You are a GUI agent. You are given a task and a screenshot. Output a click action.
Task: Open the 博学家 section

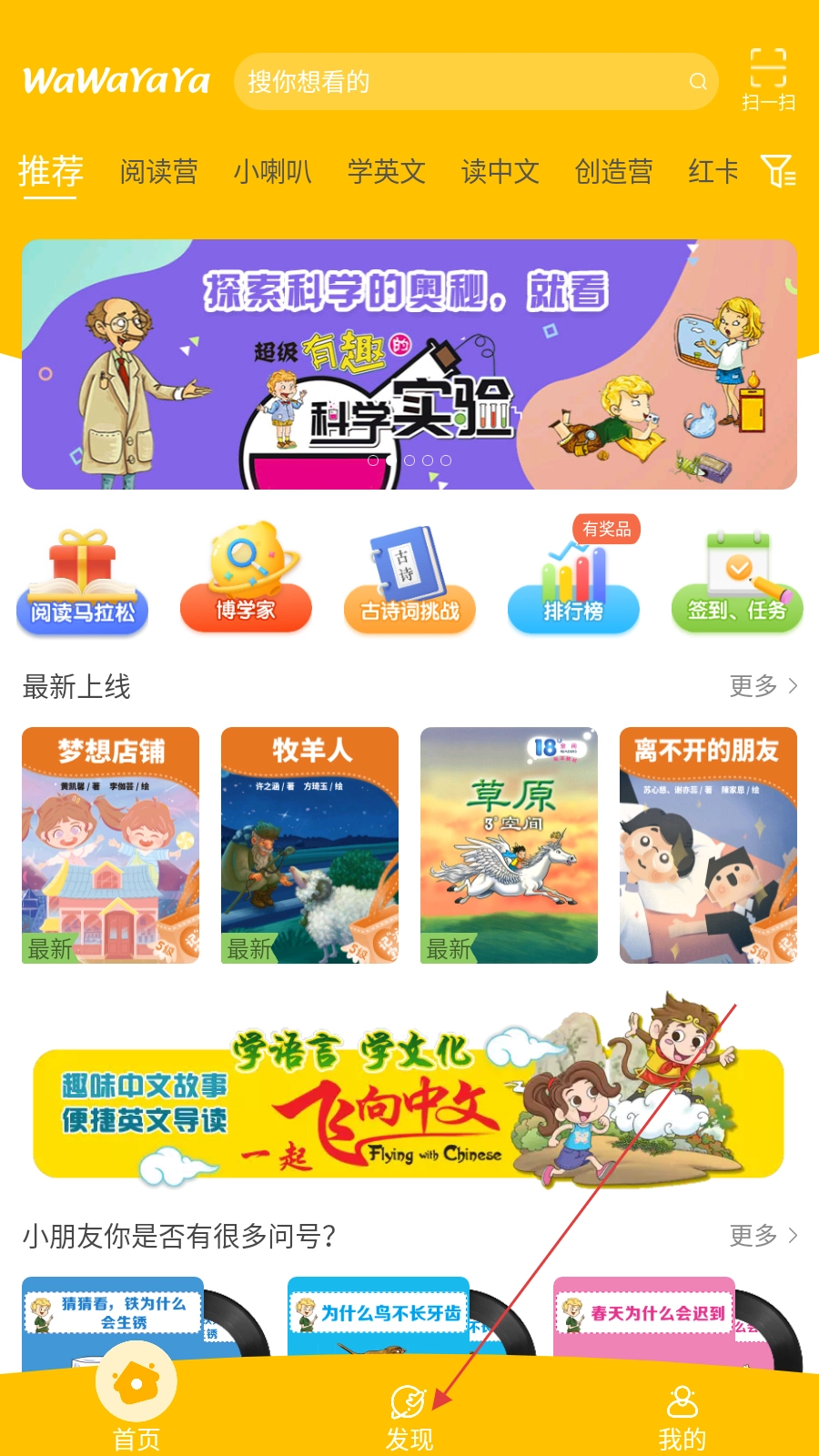[x=246, y=582]
